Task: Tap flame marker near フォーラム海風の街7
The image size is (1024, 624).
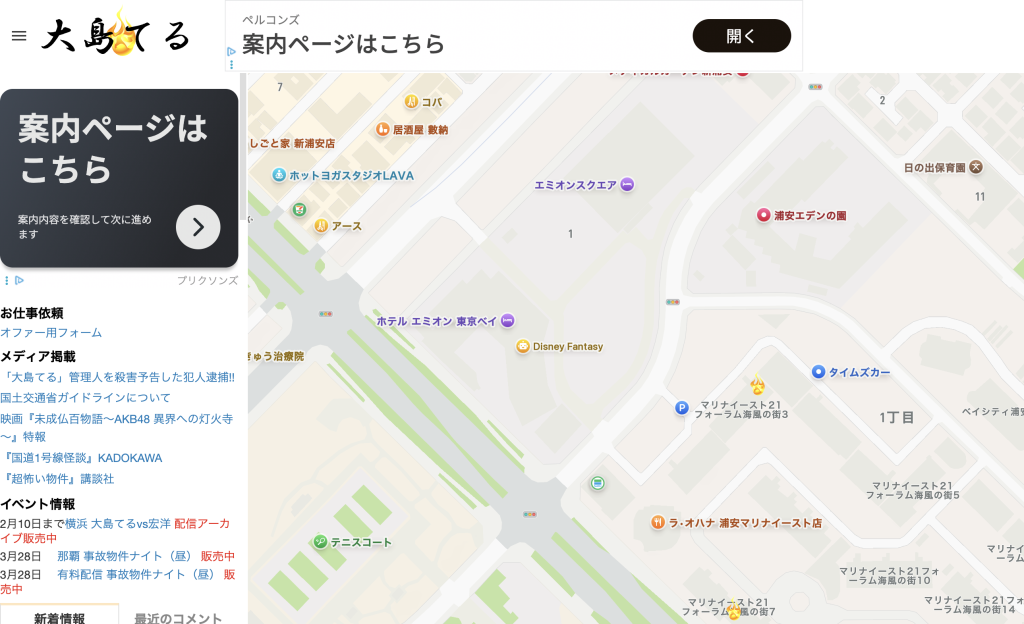Action: coord(733,610)
